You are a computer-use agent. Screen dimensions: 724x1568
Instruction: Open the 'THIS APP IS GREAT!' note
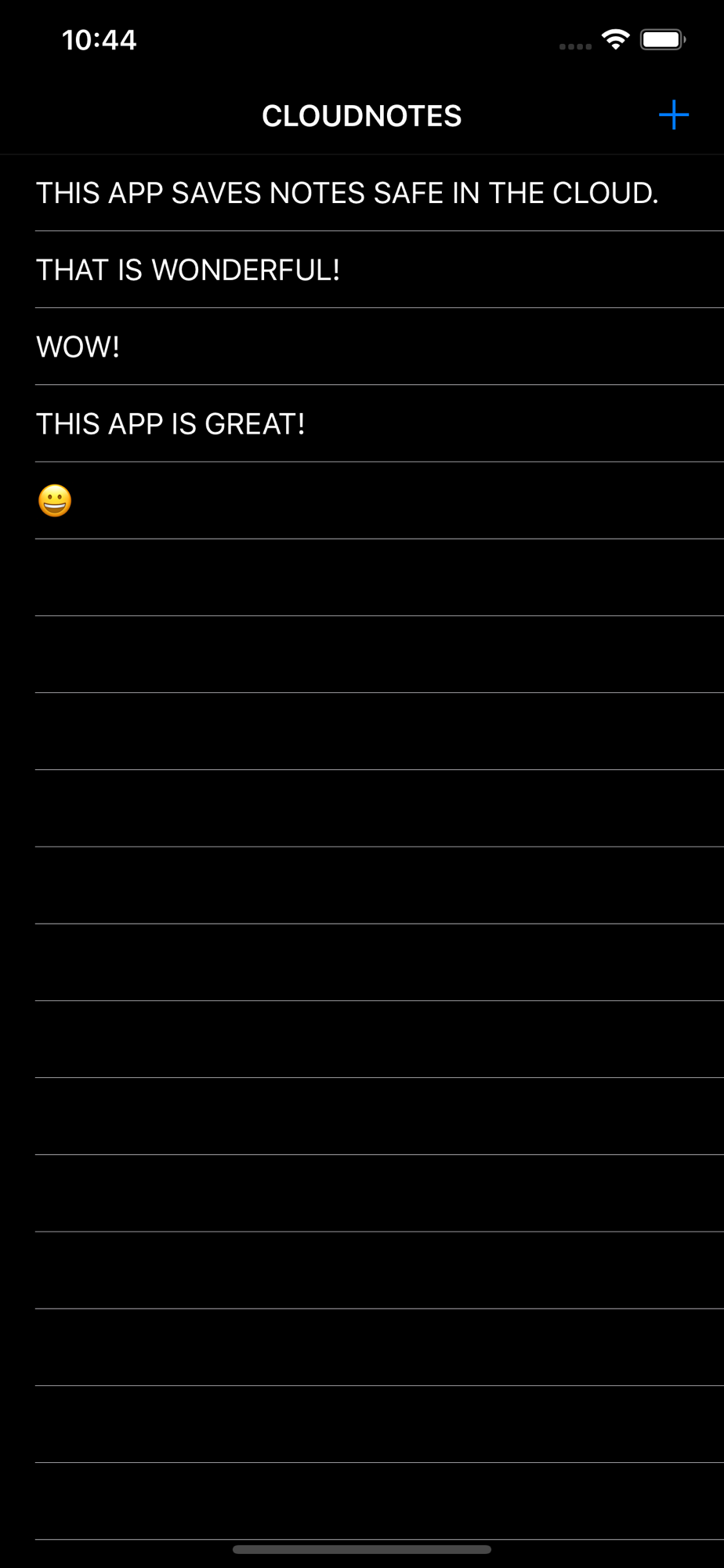click(362, 423)
